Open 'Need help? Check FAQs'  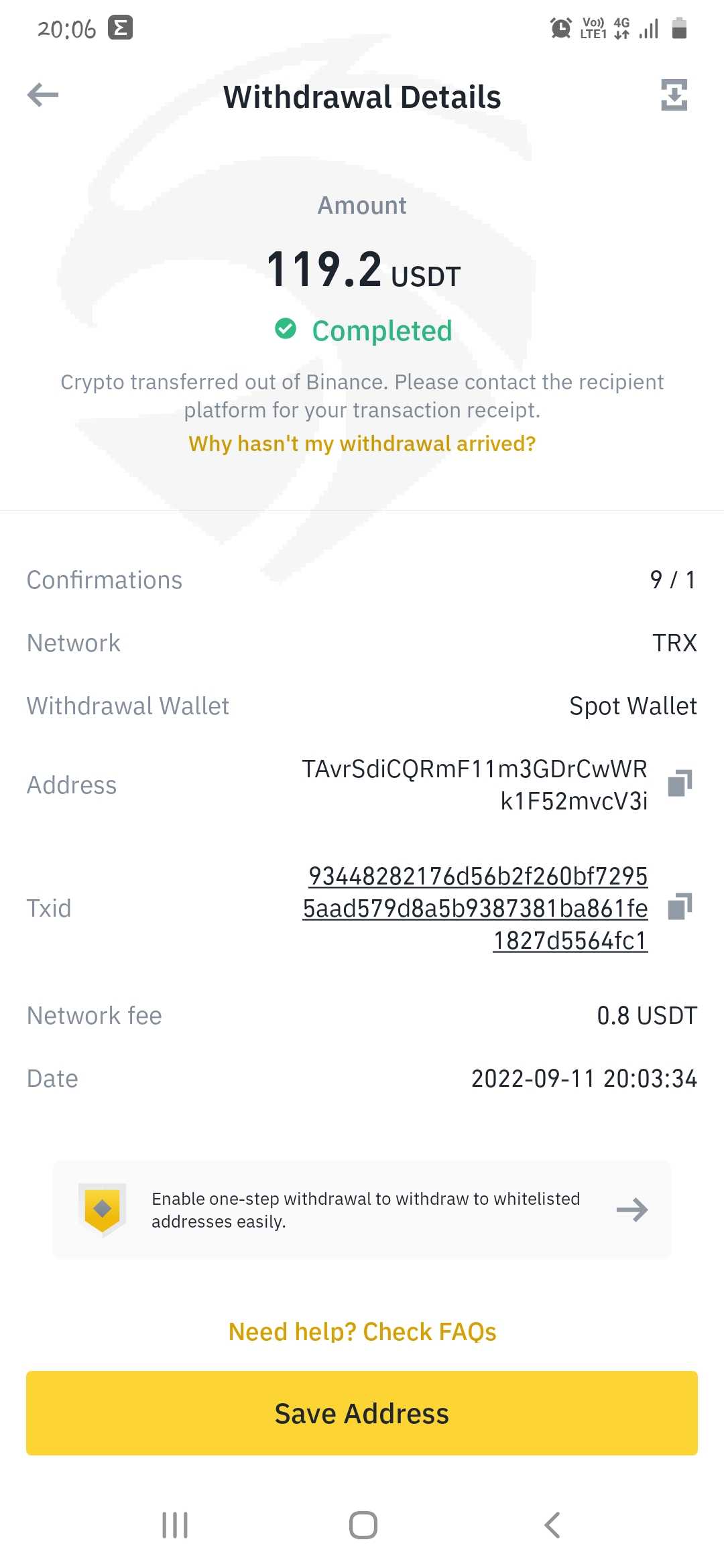[362, 1331]
